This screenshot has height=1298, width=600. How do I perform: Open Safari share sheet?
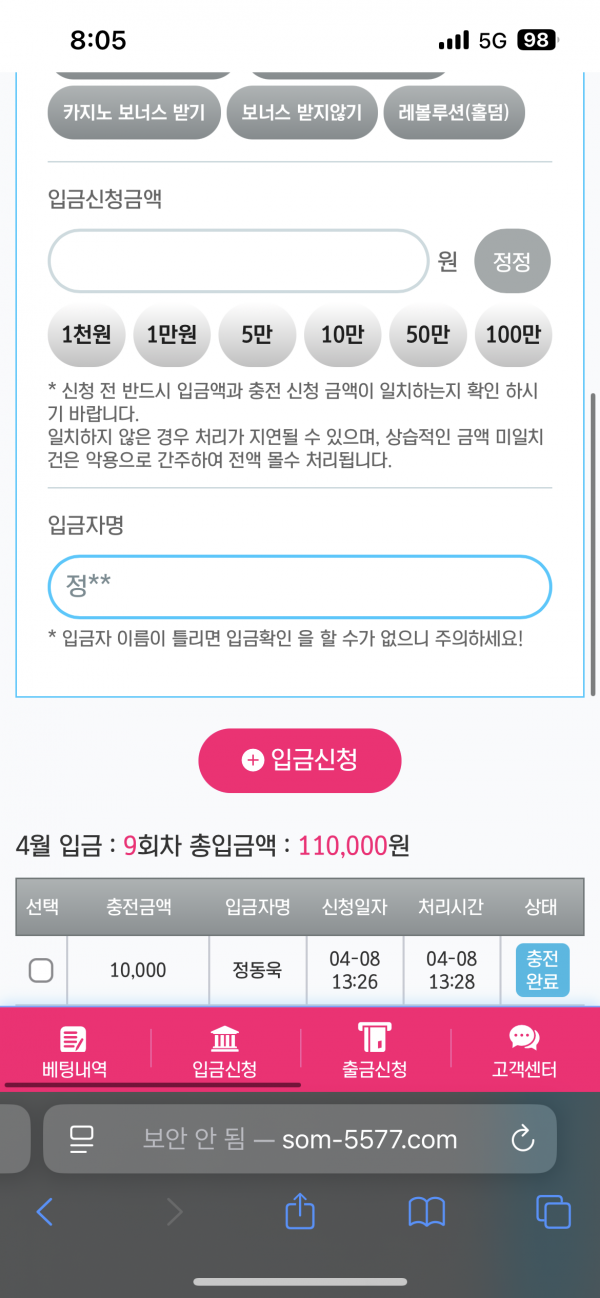tap(299, 1212)
